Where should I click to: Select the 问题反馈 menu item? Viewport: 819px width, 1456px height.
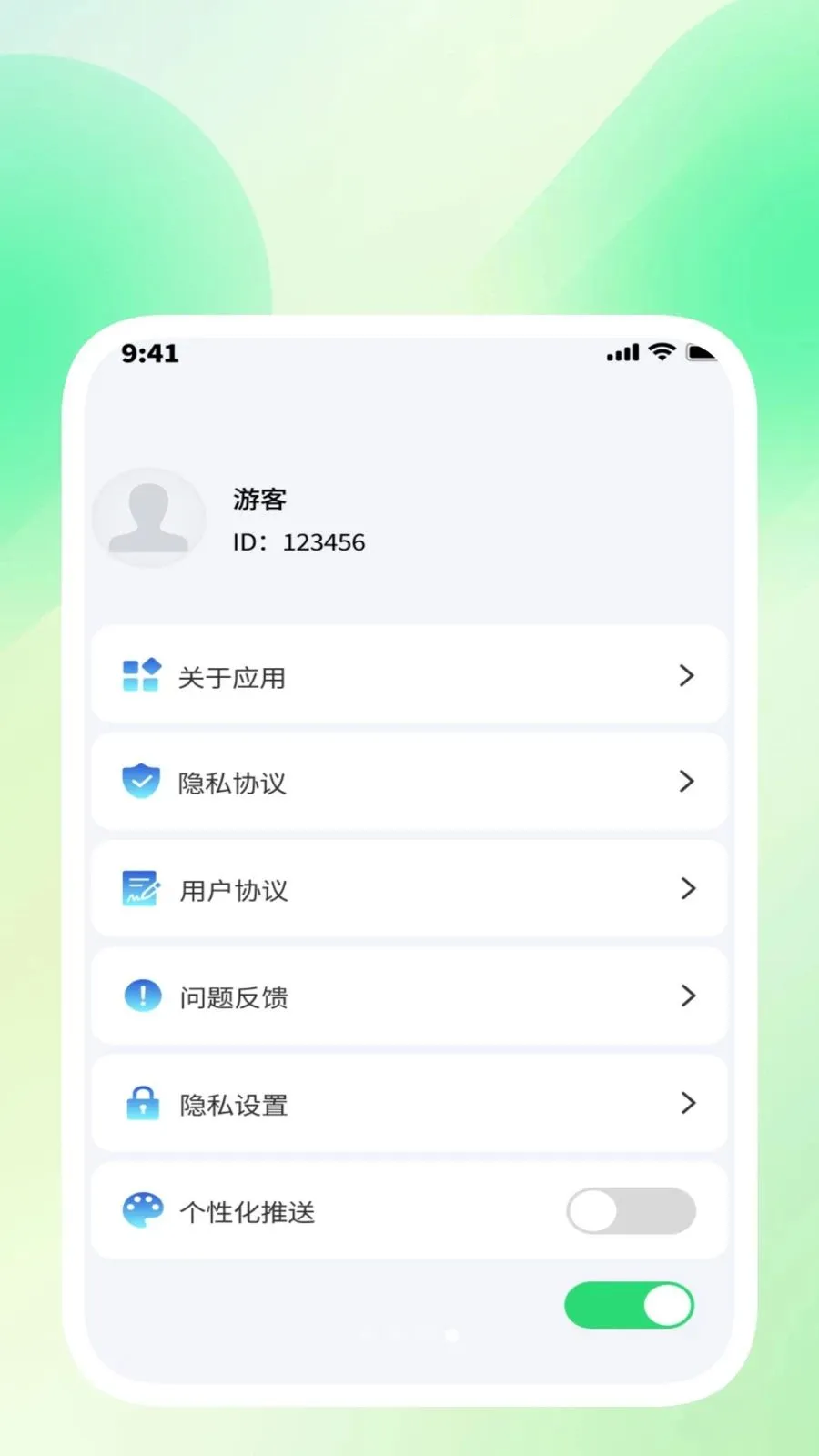coord(409,996)
